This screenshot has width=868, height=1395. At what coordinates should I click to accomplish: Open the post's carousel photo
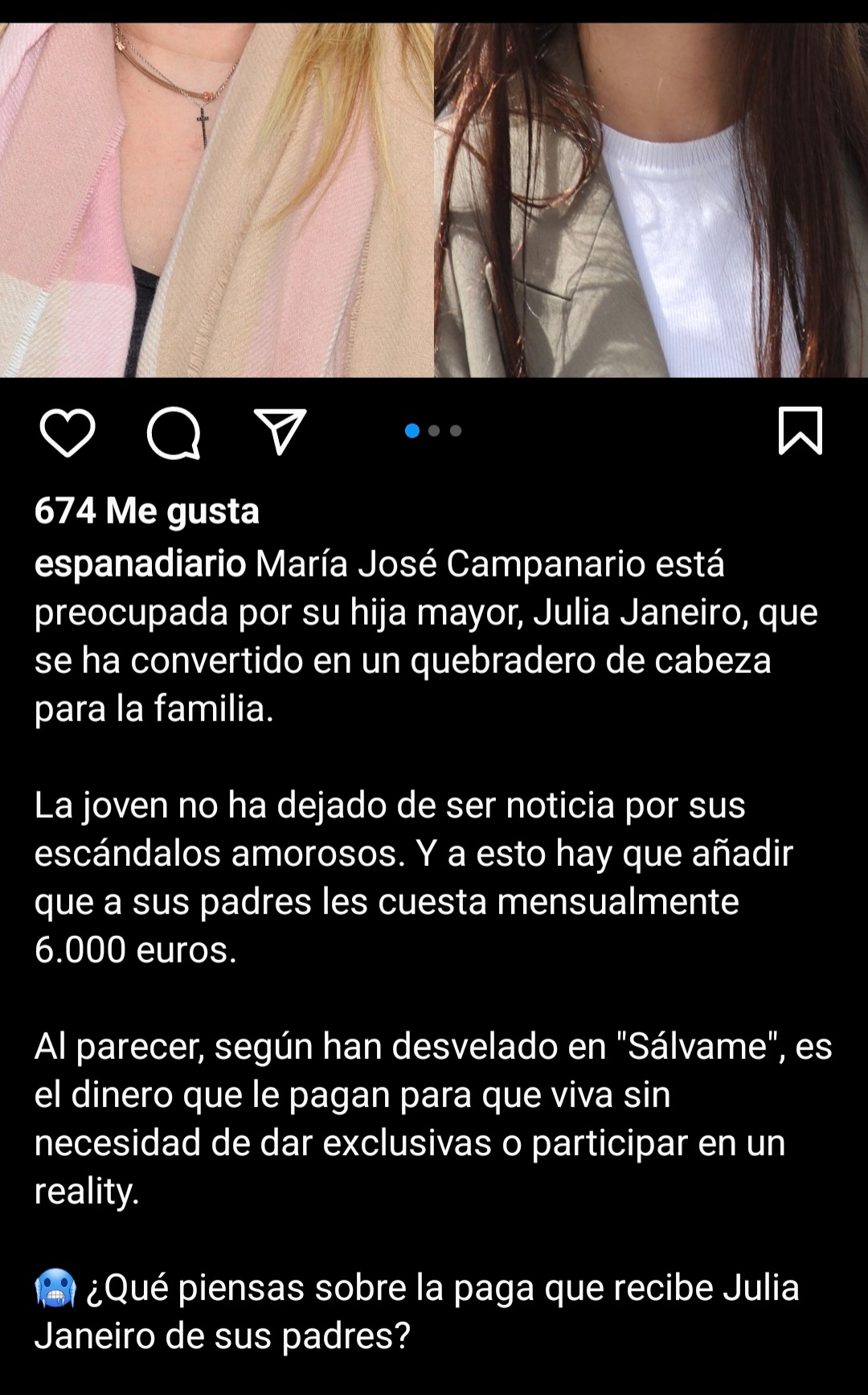[434, 201]
